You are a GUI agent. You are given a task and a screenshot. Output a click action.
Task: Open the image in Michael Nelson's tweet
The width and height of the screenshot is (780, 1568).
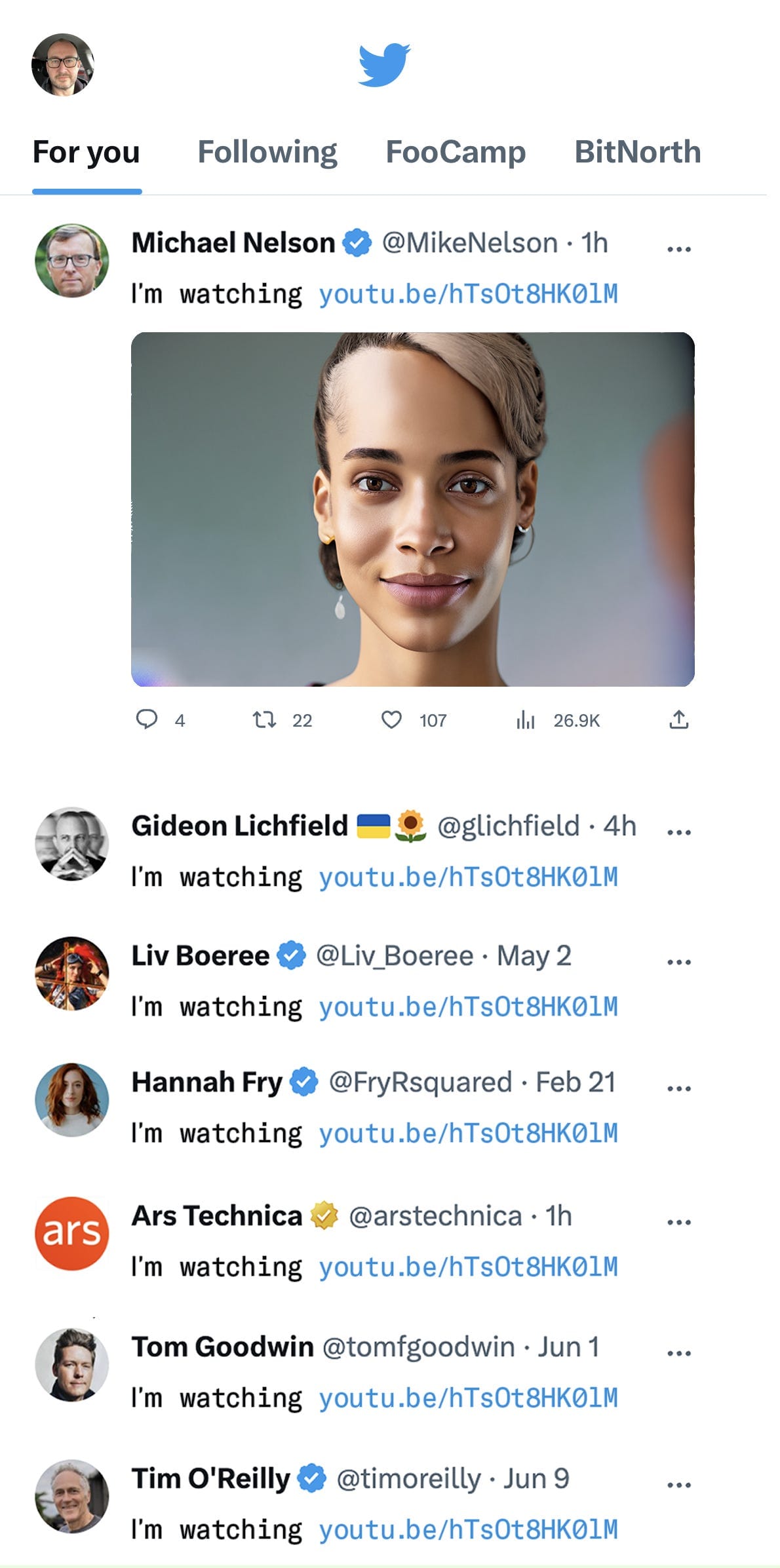(x=412, y=509)
